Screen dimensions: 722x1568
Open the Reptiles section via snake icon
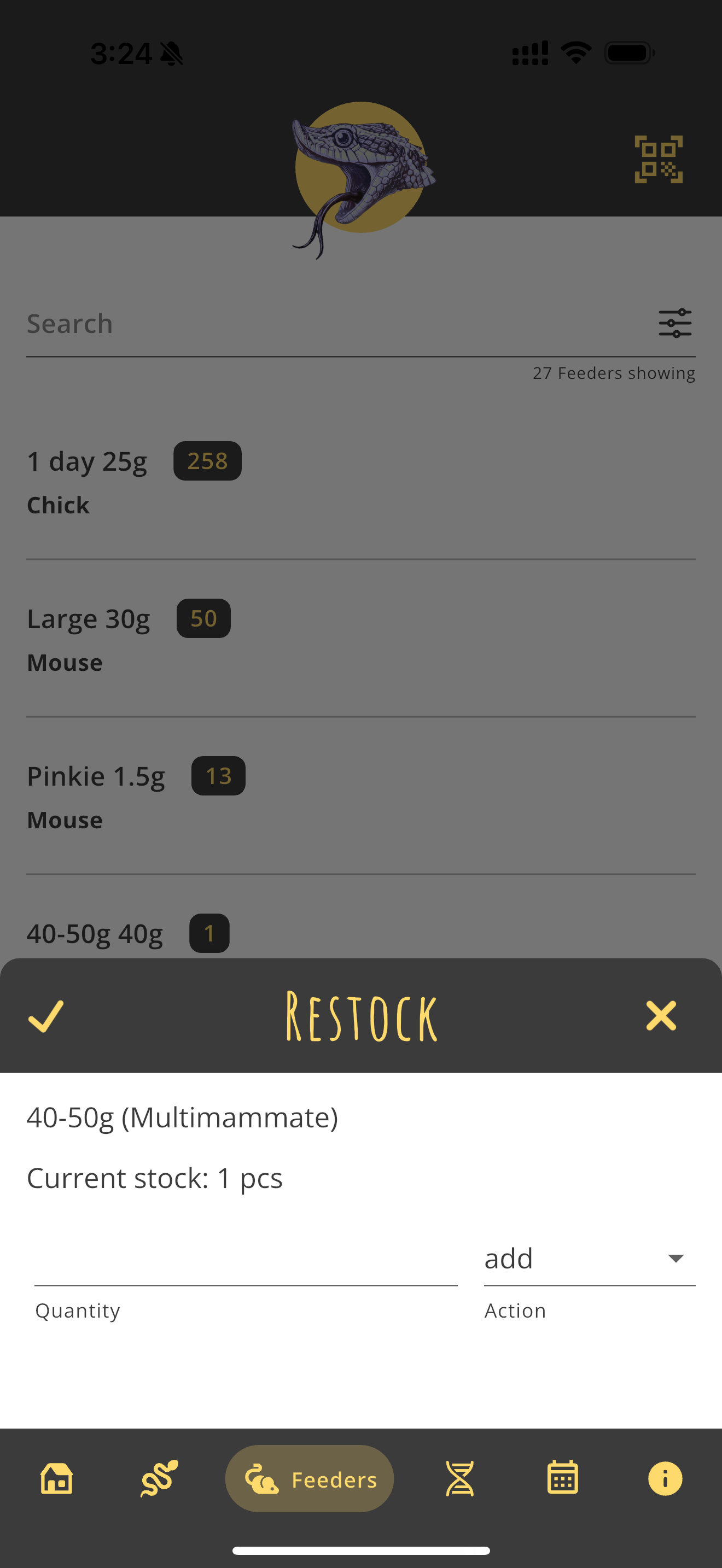coord(158,1478)
